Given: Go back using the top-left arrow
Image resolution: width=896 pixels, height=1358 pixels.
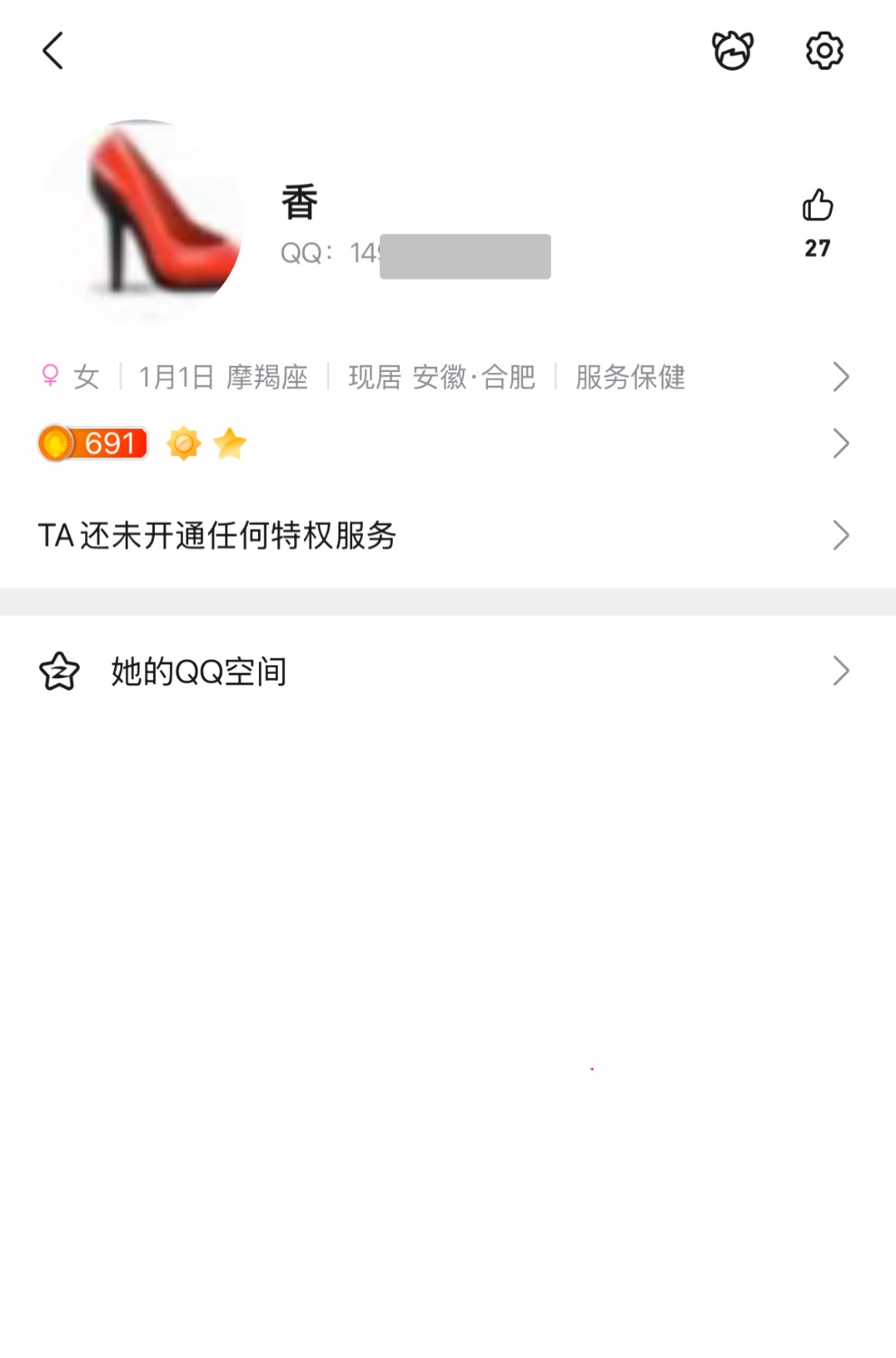Looking at the screenshot, I should 53,51.
